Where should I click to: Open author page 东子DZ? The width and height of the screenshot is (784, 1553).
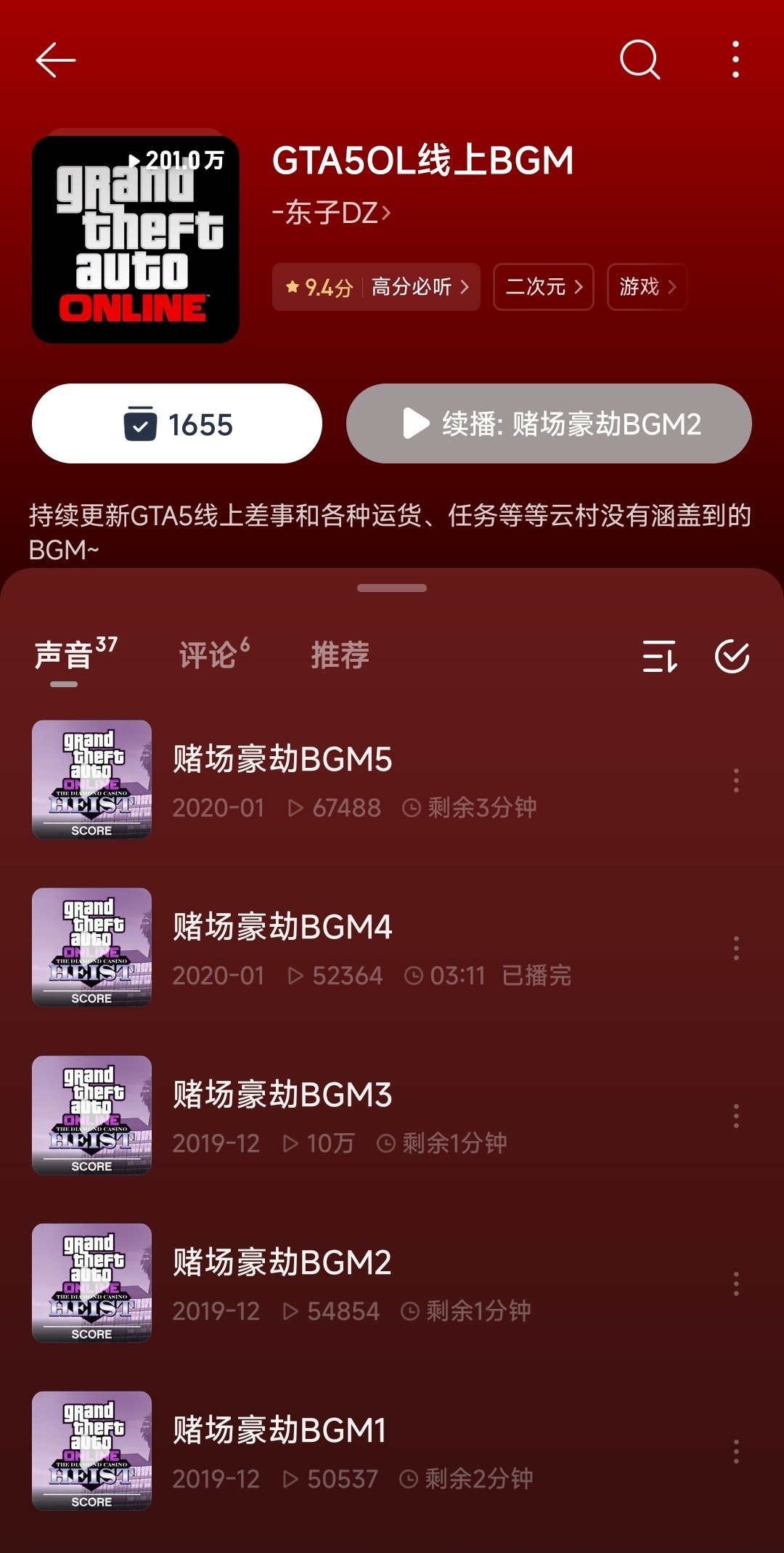click(x=332, y=213)
